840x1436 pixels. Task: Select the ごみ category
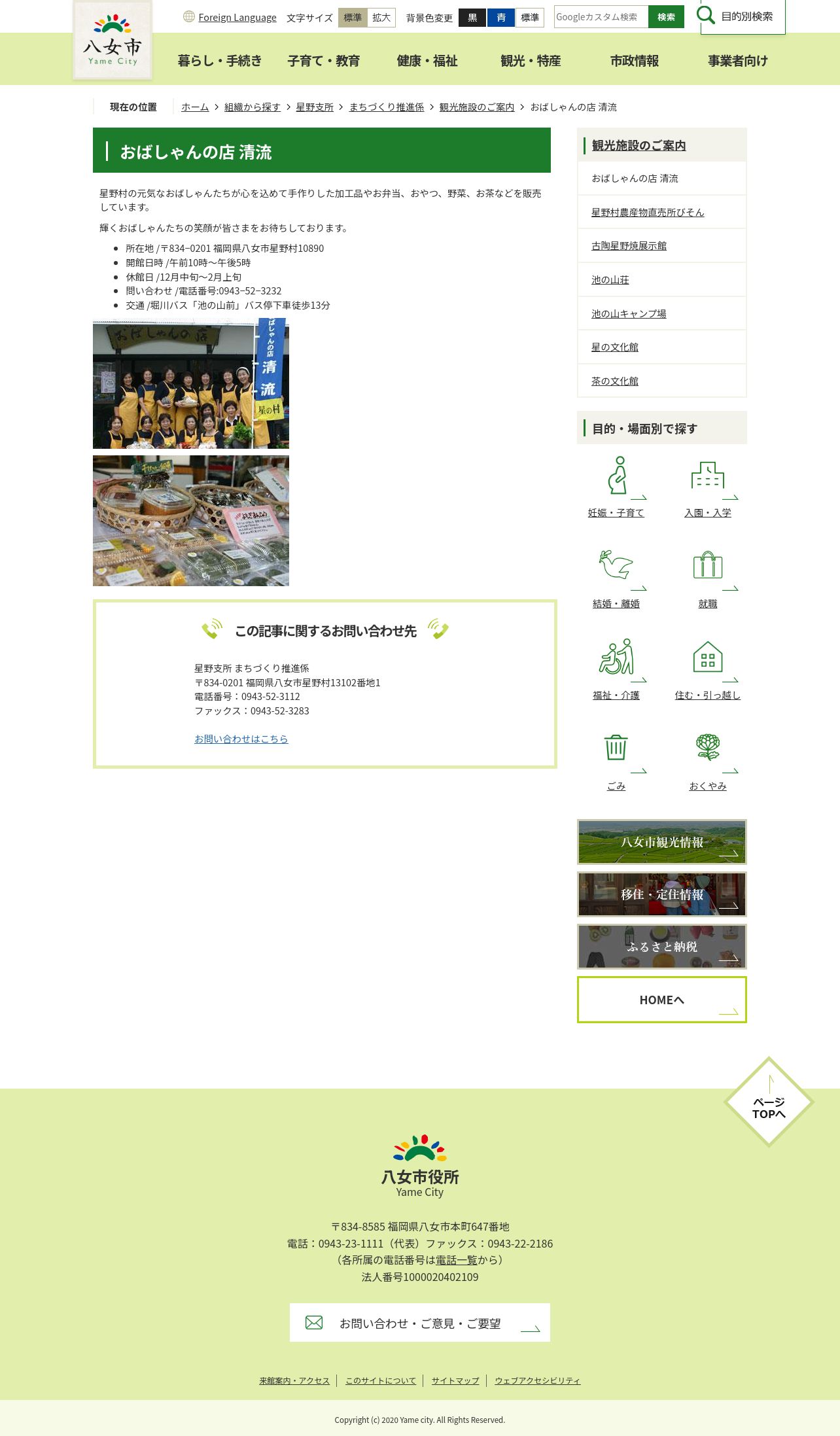pyautogui.click(x=616, y=762)
